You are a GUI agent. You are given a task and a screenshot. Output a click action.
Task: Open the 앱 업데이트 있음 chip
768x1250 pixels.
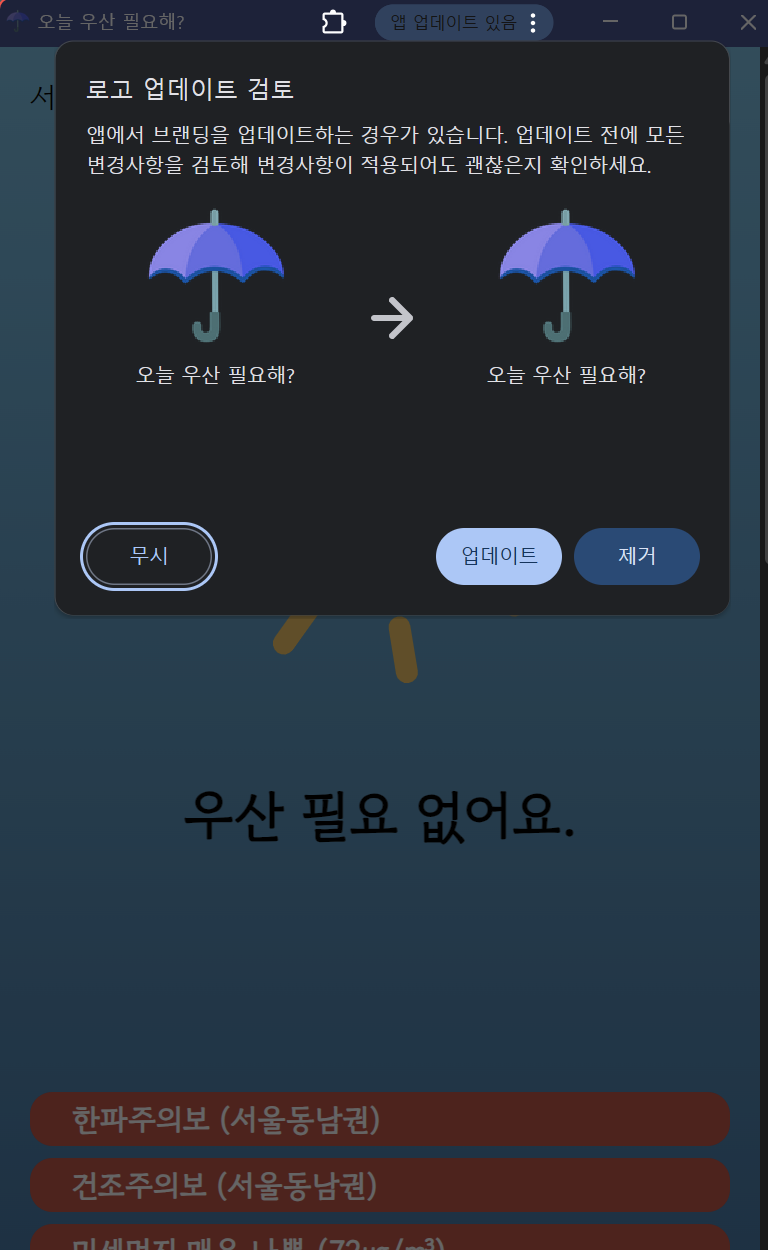(x=453, y=22)
